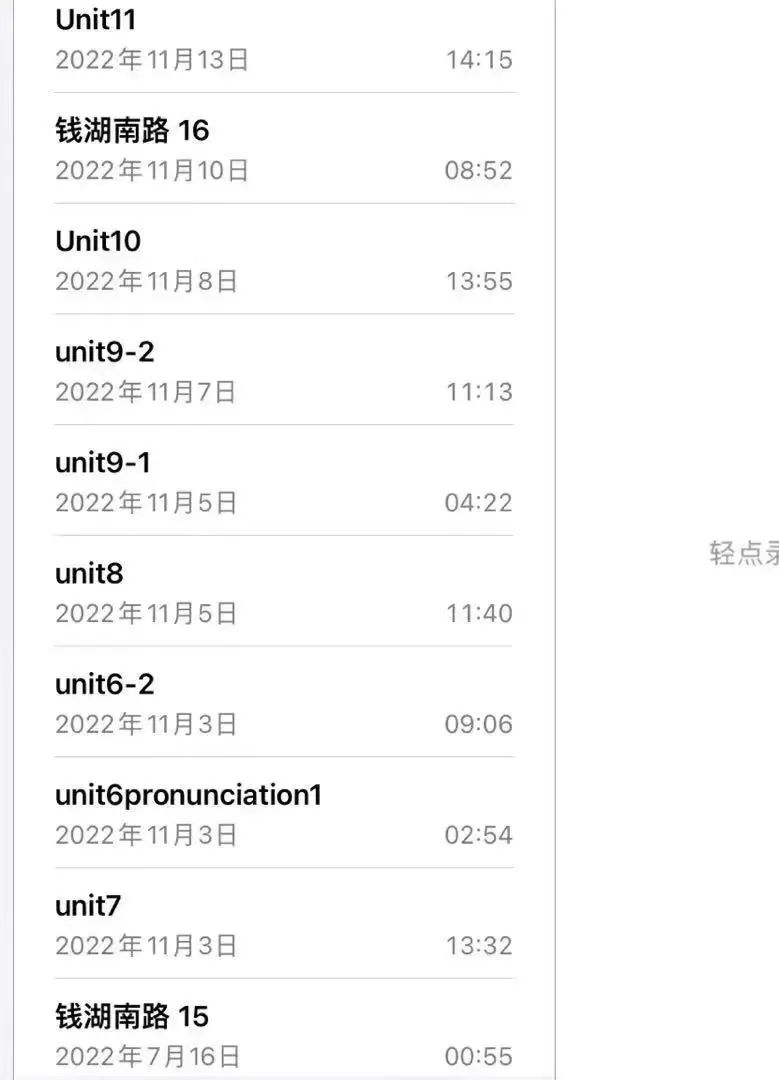The height and width of the screenshot is (1080, 779).
Task: Open the Unit10 recording
Action: [283, 260]
